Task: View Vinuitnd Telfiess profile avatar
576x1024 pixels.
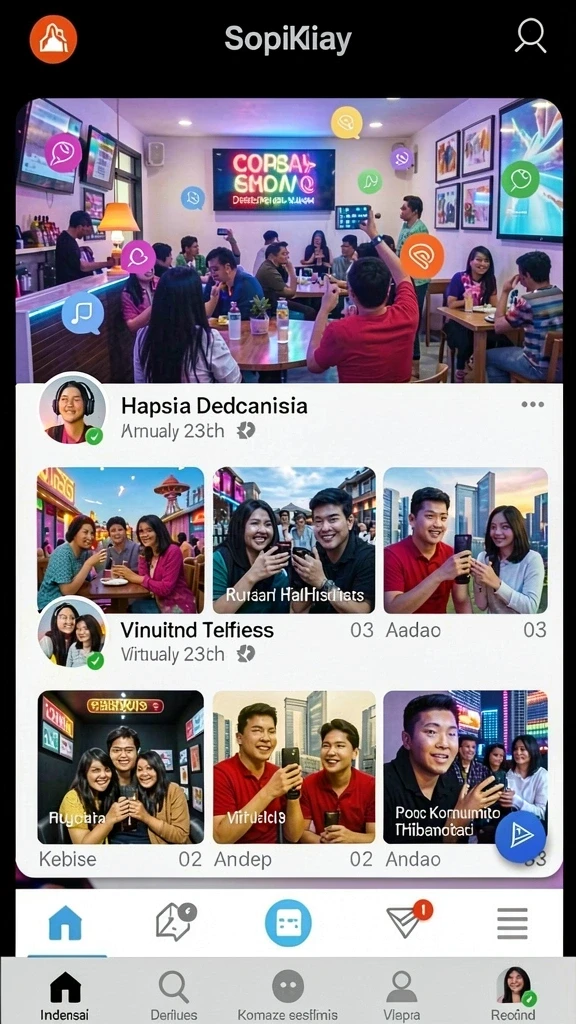Action: pyautogui.click(x=72, y=633)
